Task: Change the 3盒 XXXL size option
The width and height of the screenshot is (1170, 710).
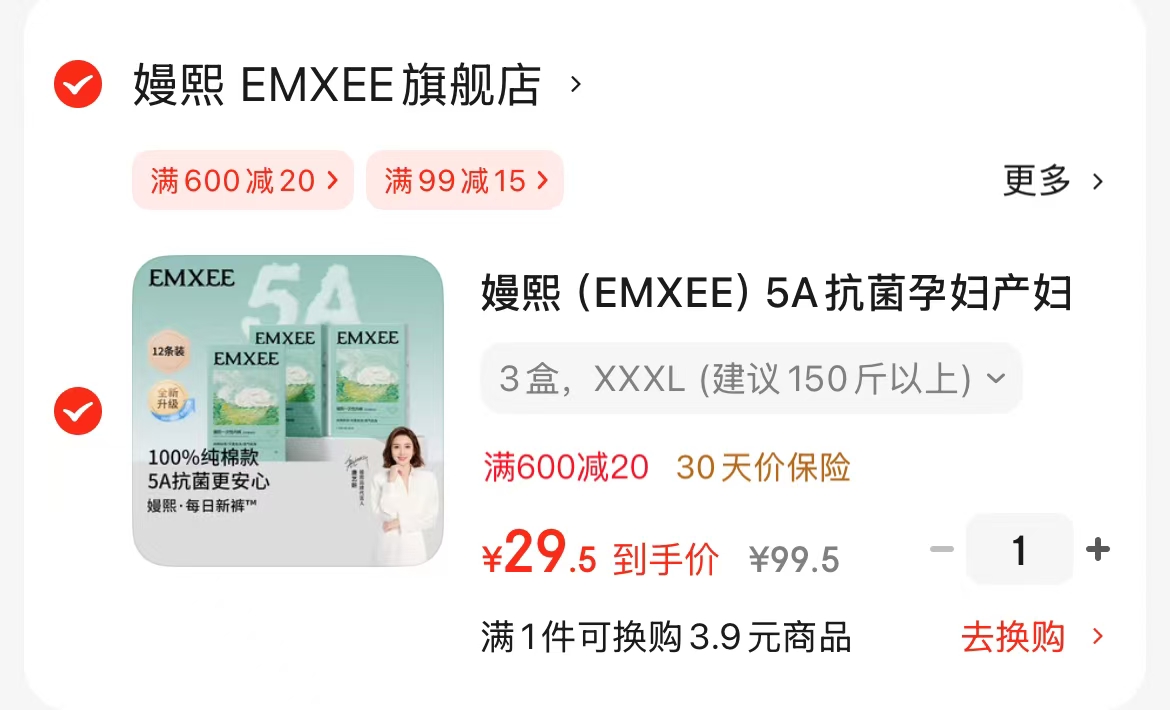Action: point(751,379)
